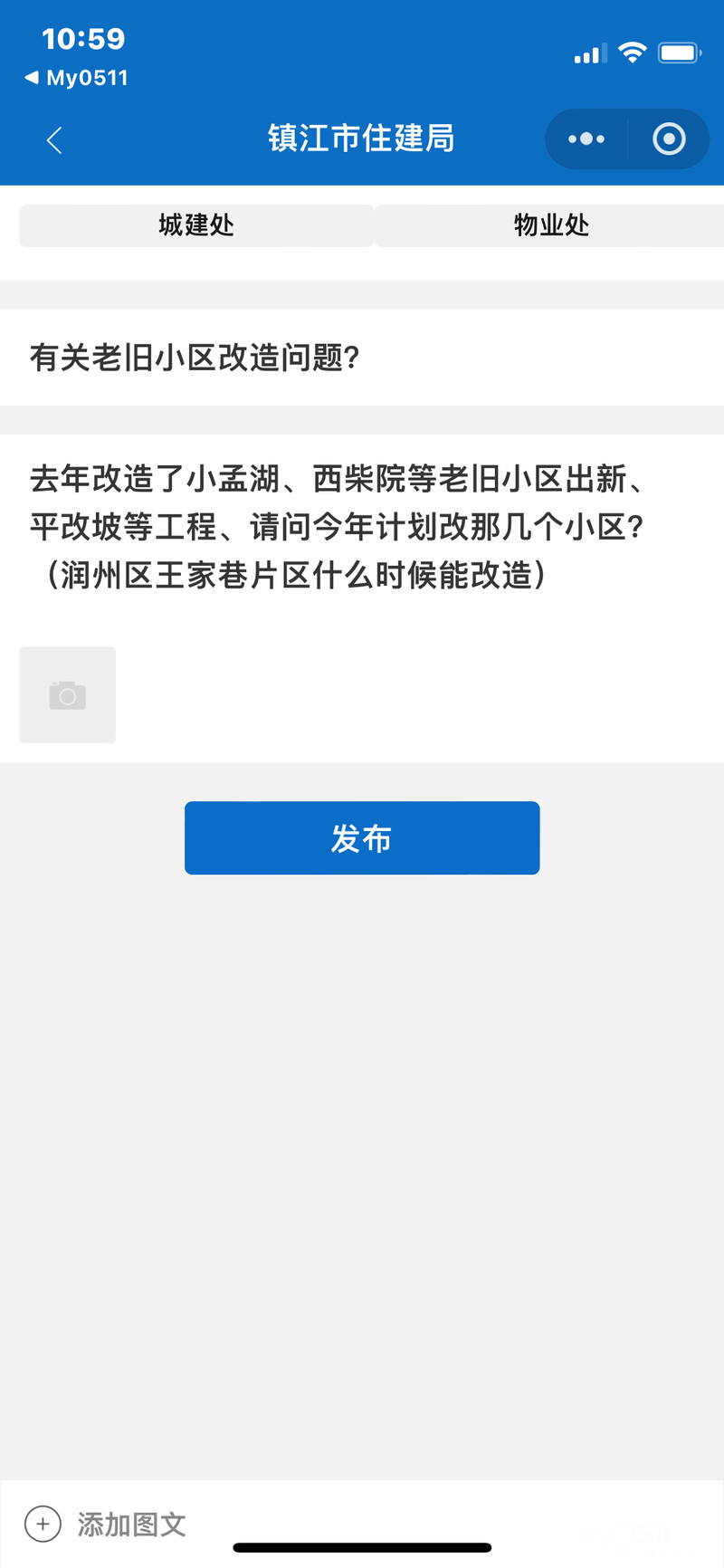The image size is (724, 1568).
Task: Select the 物业处 department
Action: [550, 225]
